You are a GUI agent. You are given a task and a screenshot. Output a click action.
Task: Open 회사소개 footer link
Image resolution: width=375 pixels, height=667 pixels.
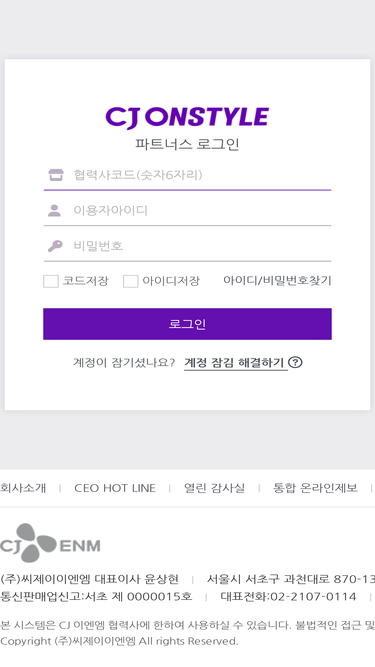[x=23, y=488]
